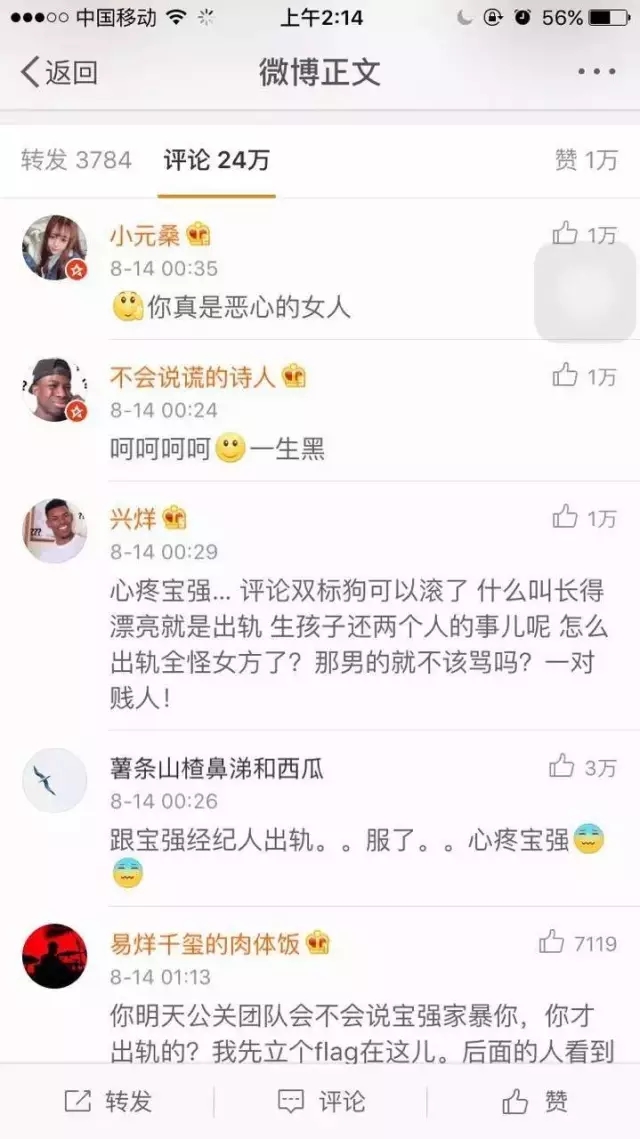Write a comment using bottom 评论

pos(320,1101)
